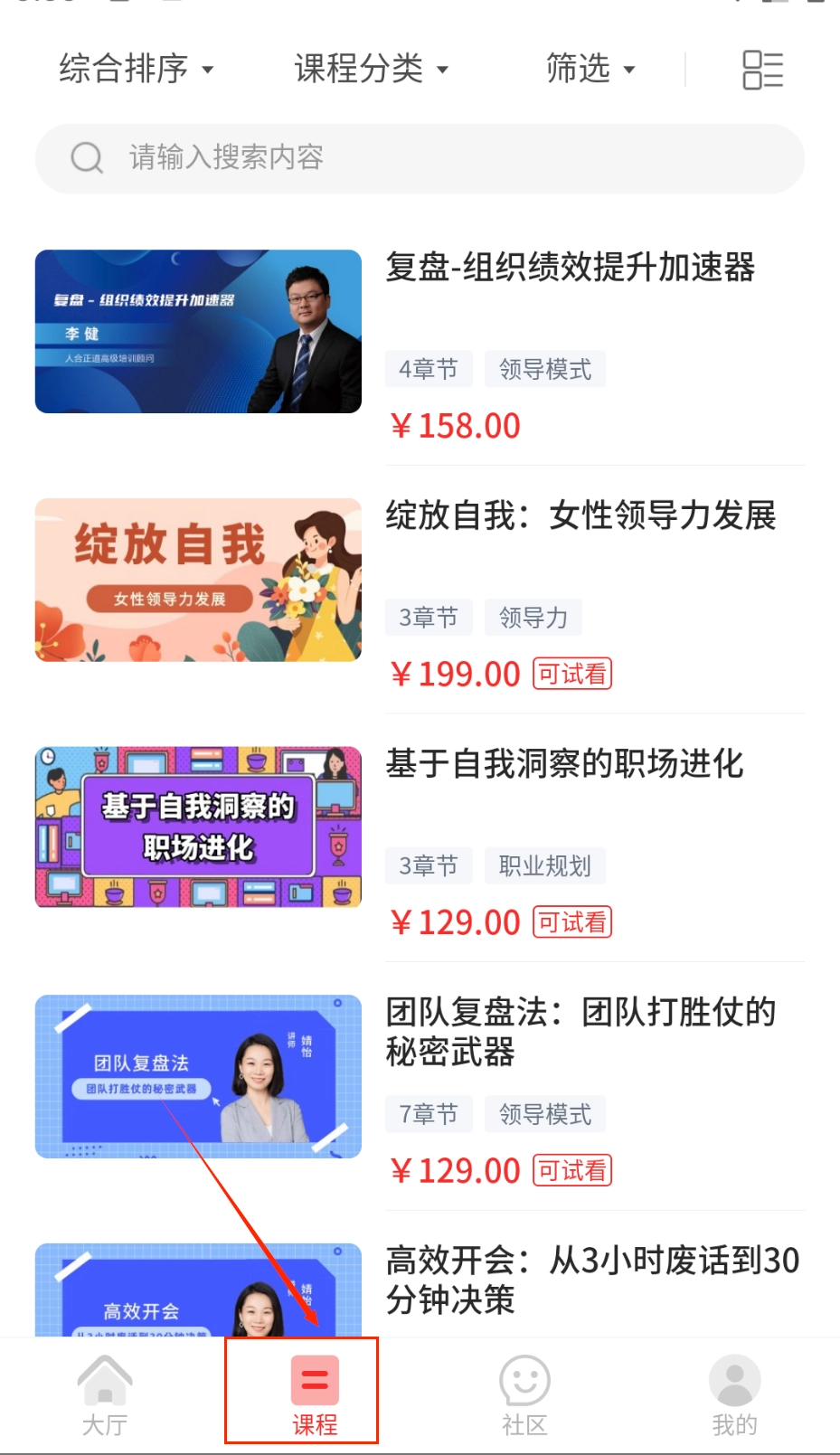Switch to the 大厅 tab

click(105, 1395)
